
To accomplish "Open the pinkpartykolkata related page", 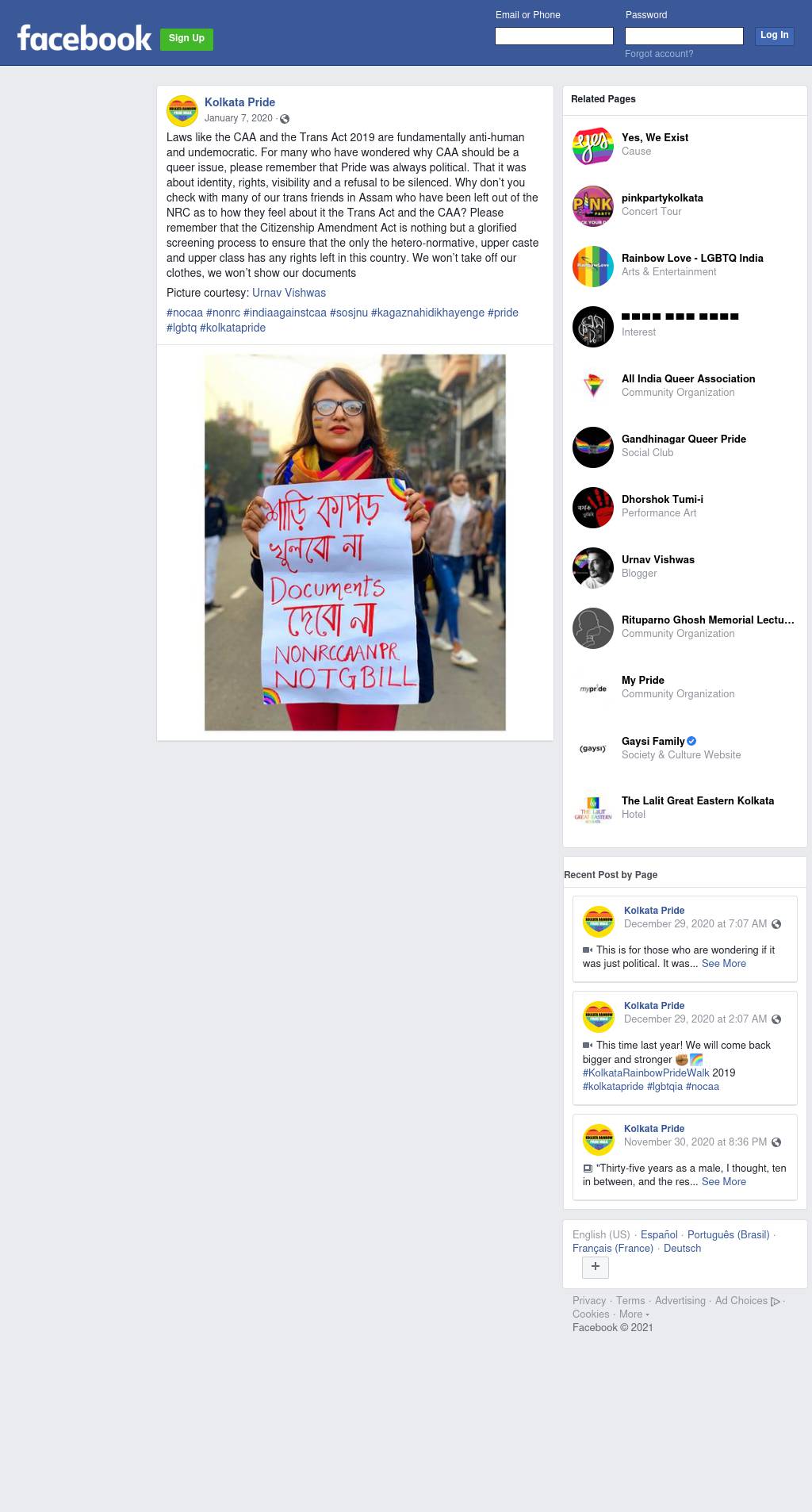I will pyautogui.click(x=662, y=198).
